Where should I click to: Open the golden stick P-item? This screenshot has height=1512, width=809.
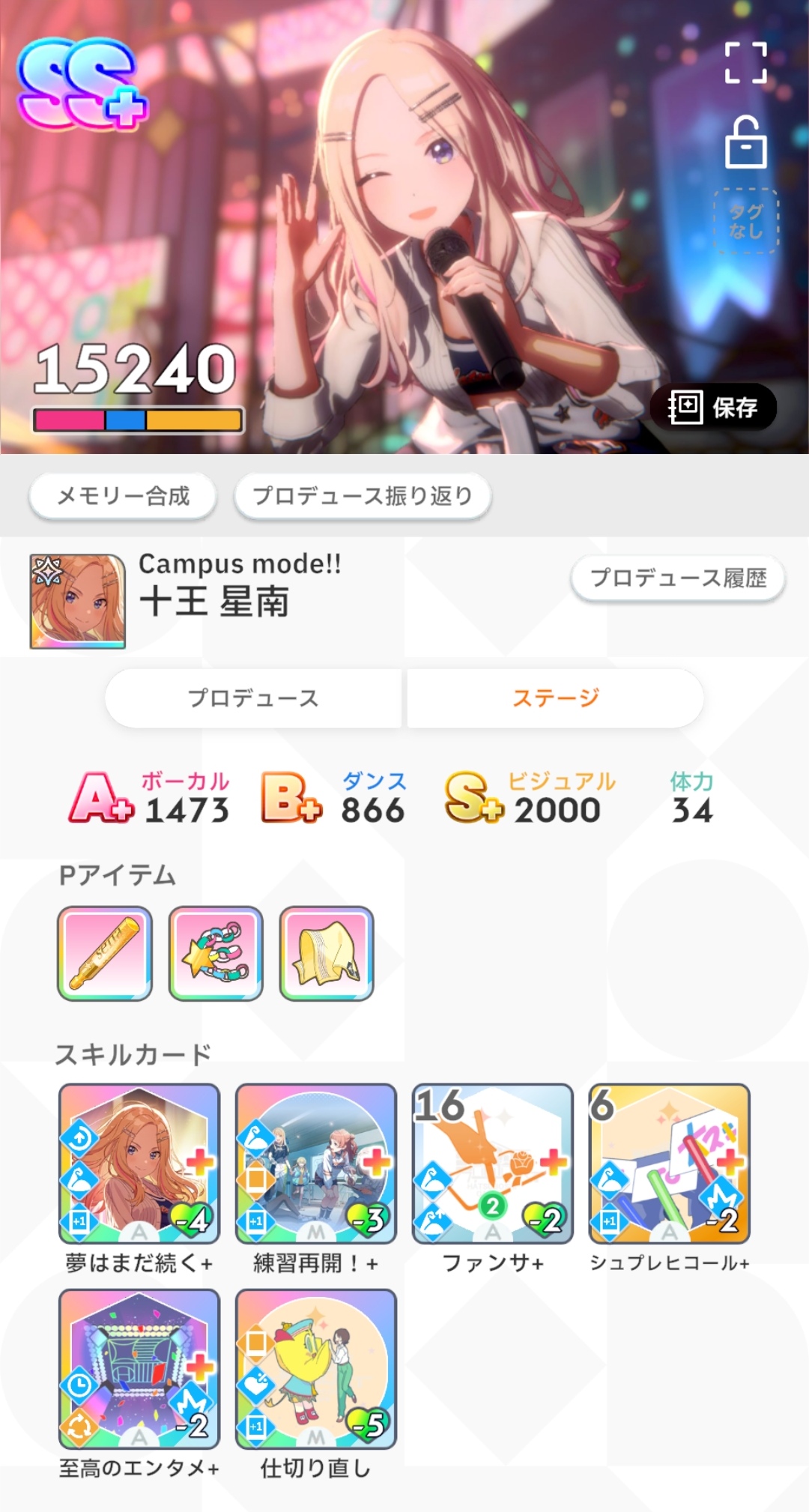click(105, 953)
